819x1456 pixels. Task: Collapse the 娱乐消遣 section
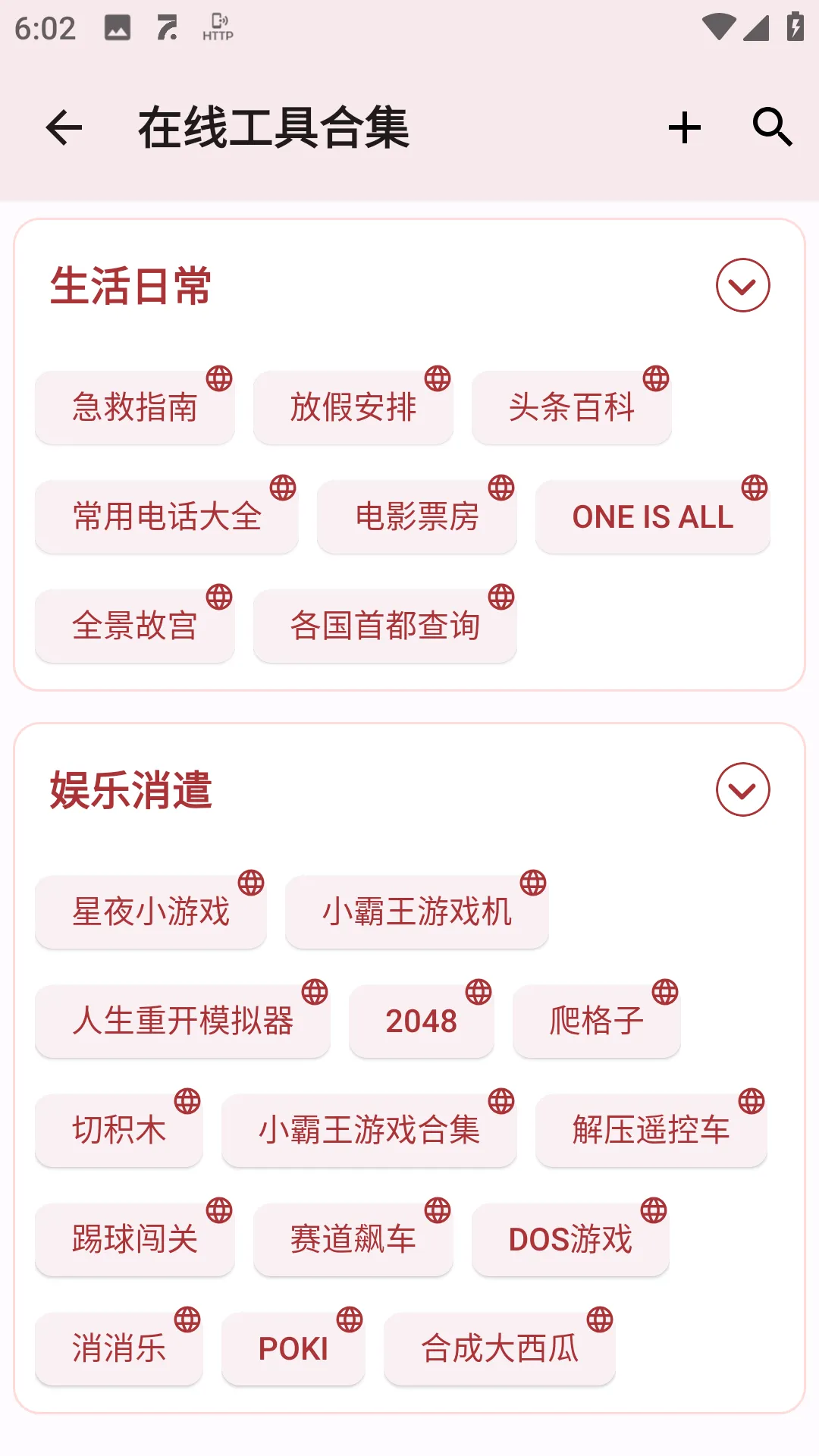click(742, 790)
